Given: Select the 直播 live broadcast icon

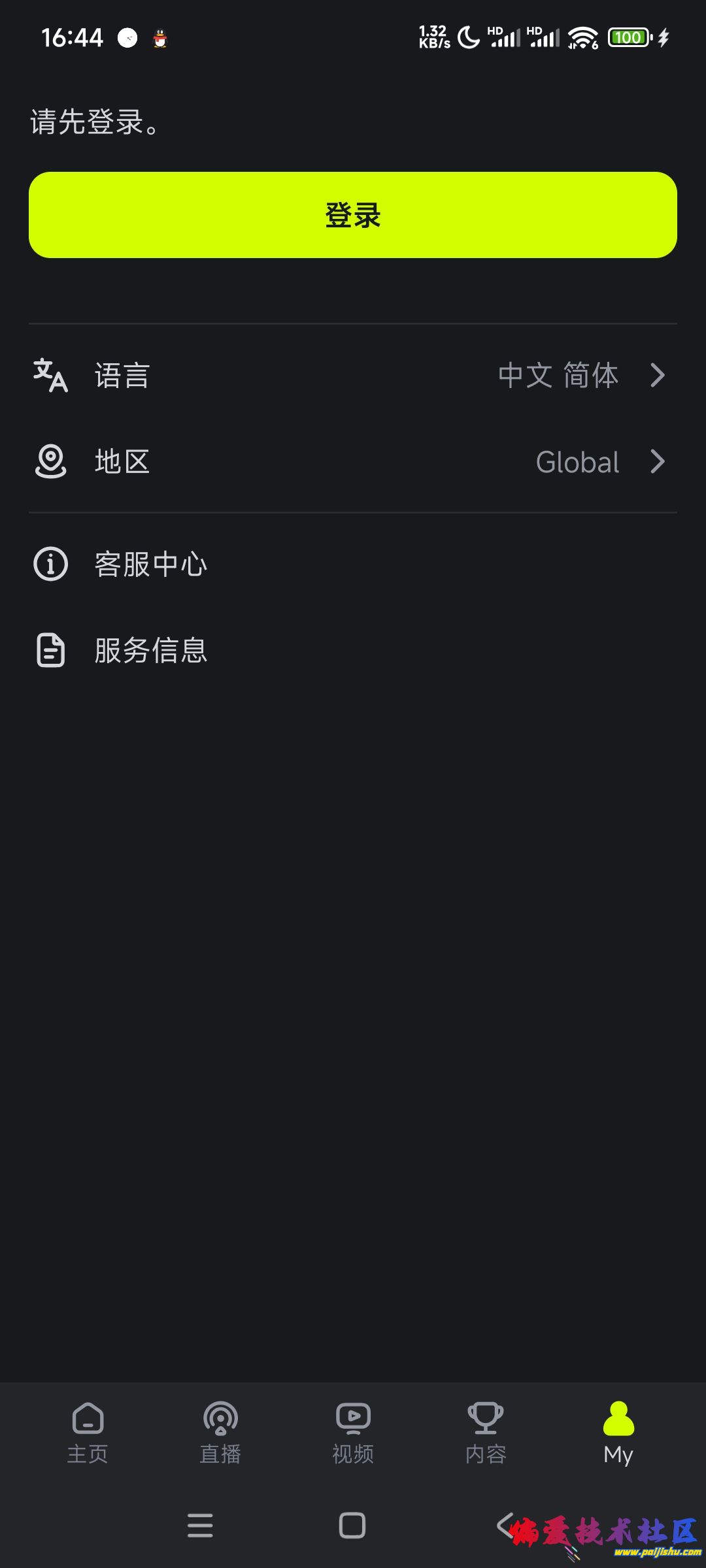Looking at the screenshot, I should pyautogui.click(x=220, y=1431).
